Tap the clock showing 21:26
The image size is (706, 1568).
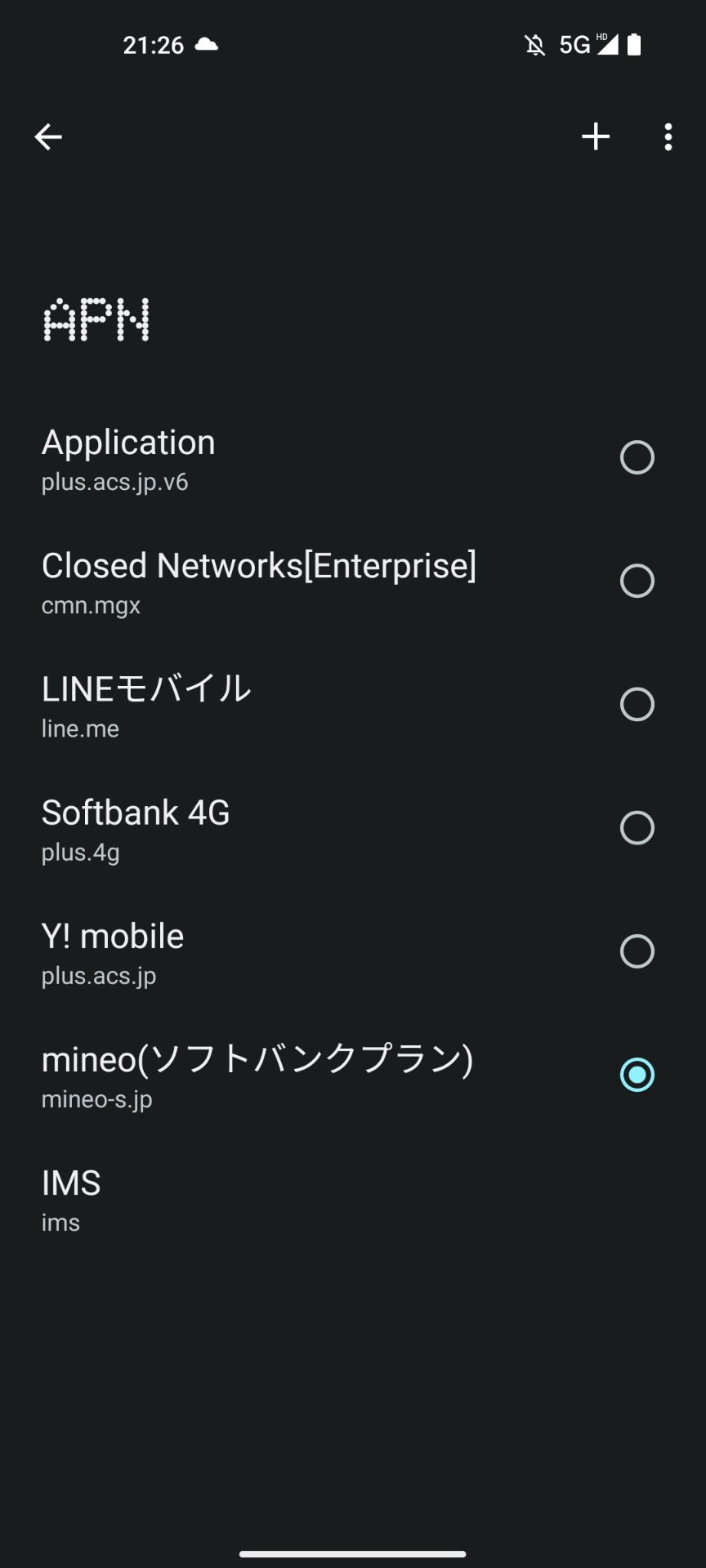click(x=155, y=45)
